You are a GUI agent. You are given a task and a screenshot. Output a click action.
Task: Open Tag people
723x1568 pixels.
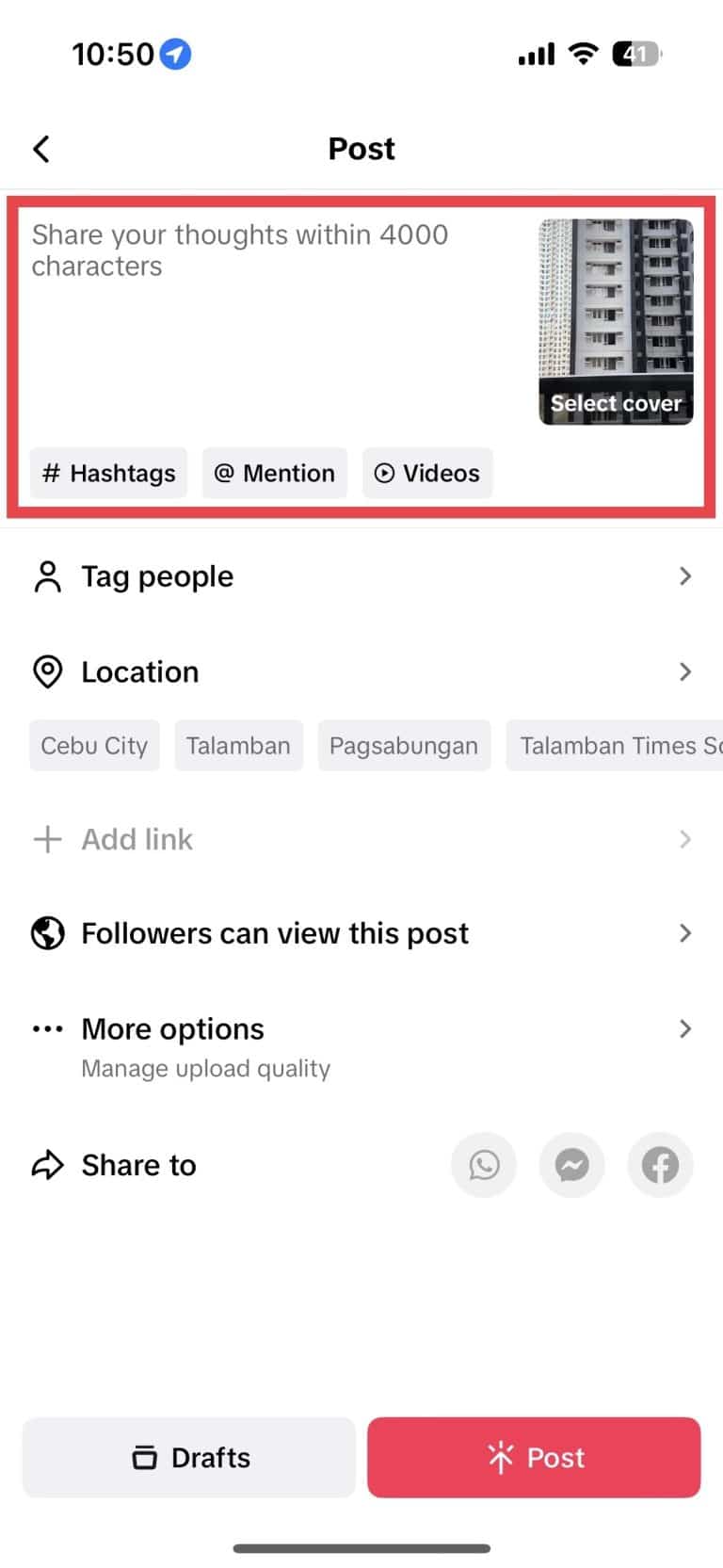click(x=361, y=576)
